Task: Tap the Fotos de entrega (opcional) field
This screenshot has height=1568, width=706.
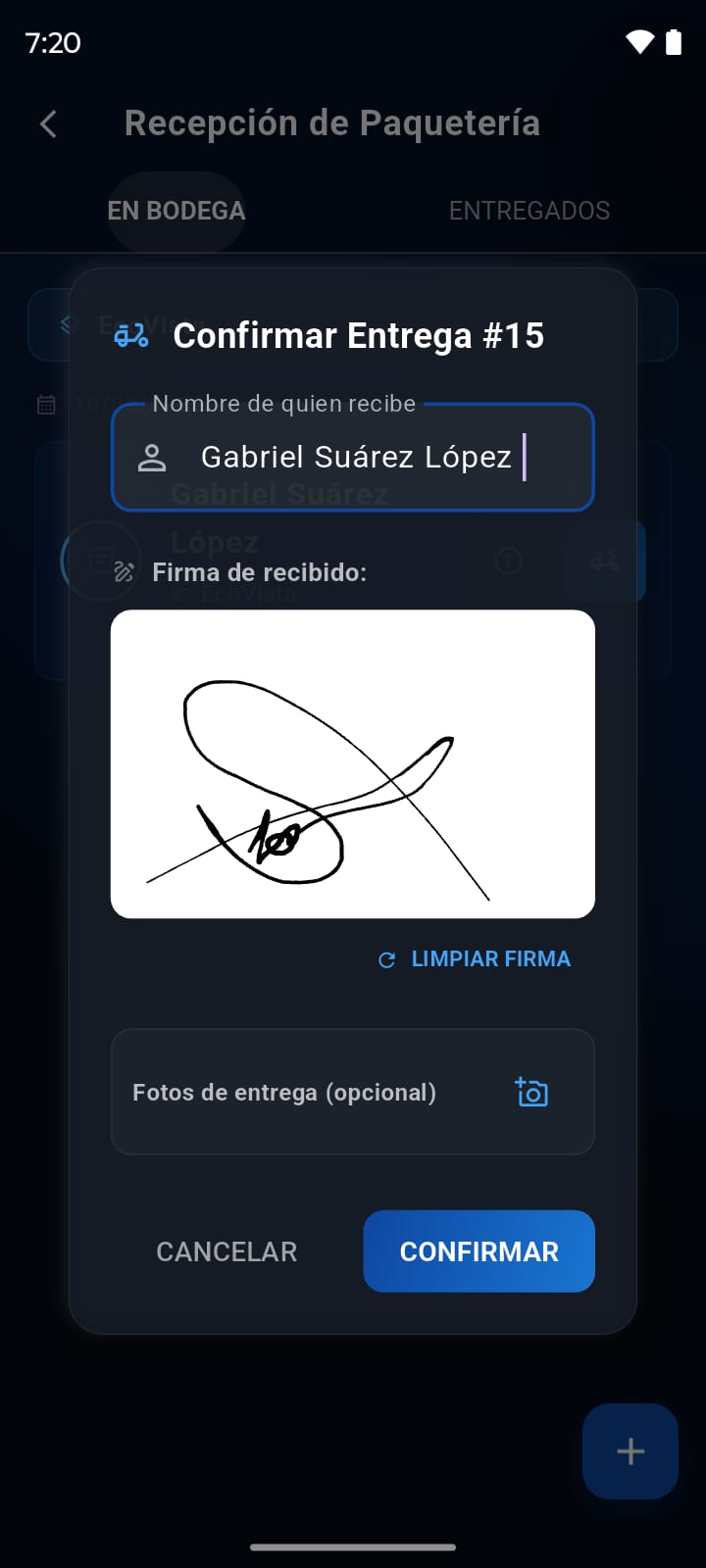Action: point(294,1092)
